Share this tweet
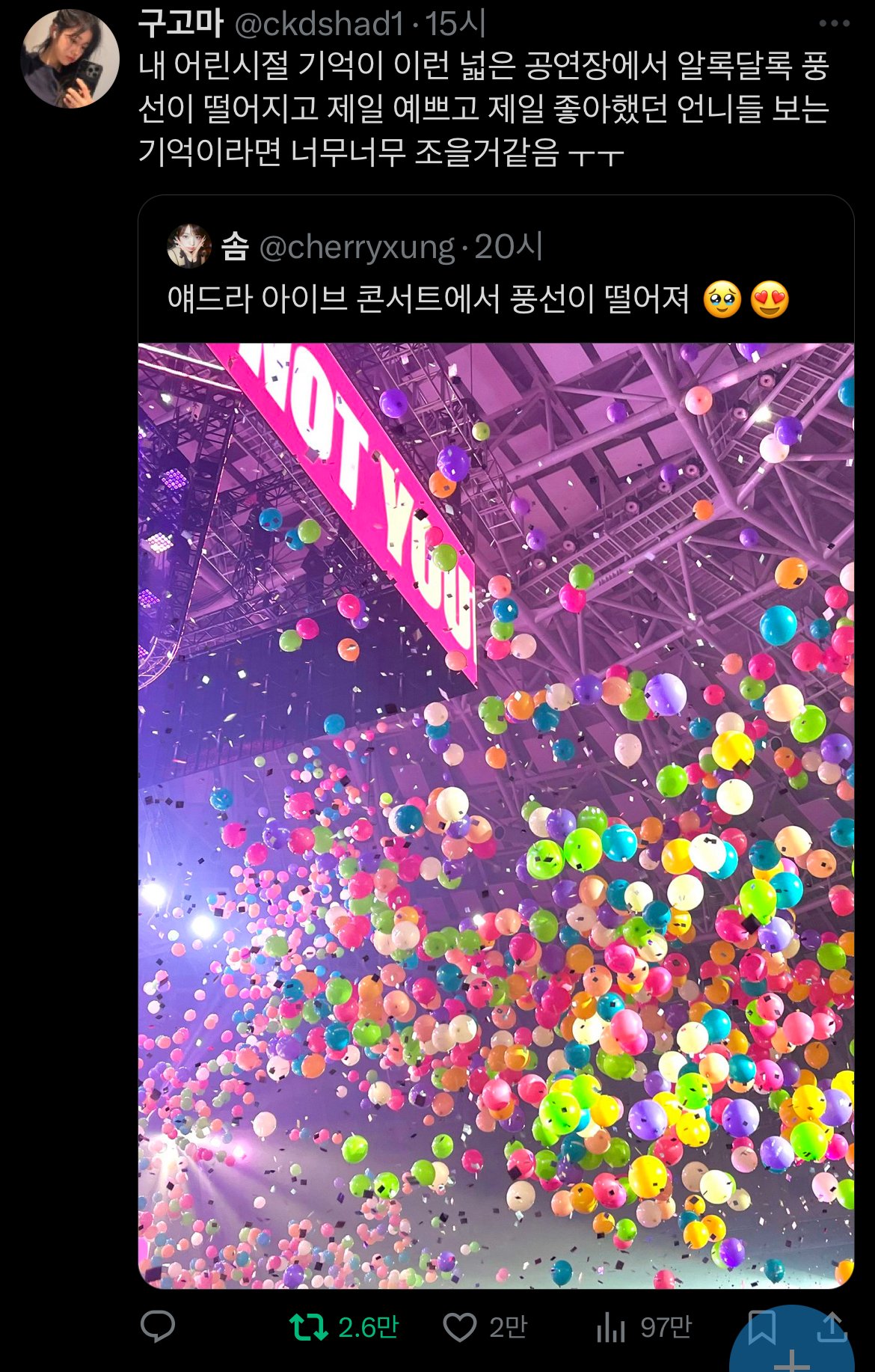Screen dimensions: 875x1372 831,1326
